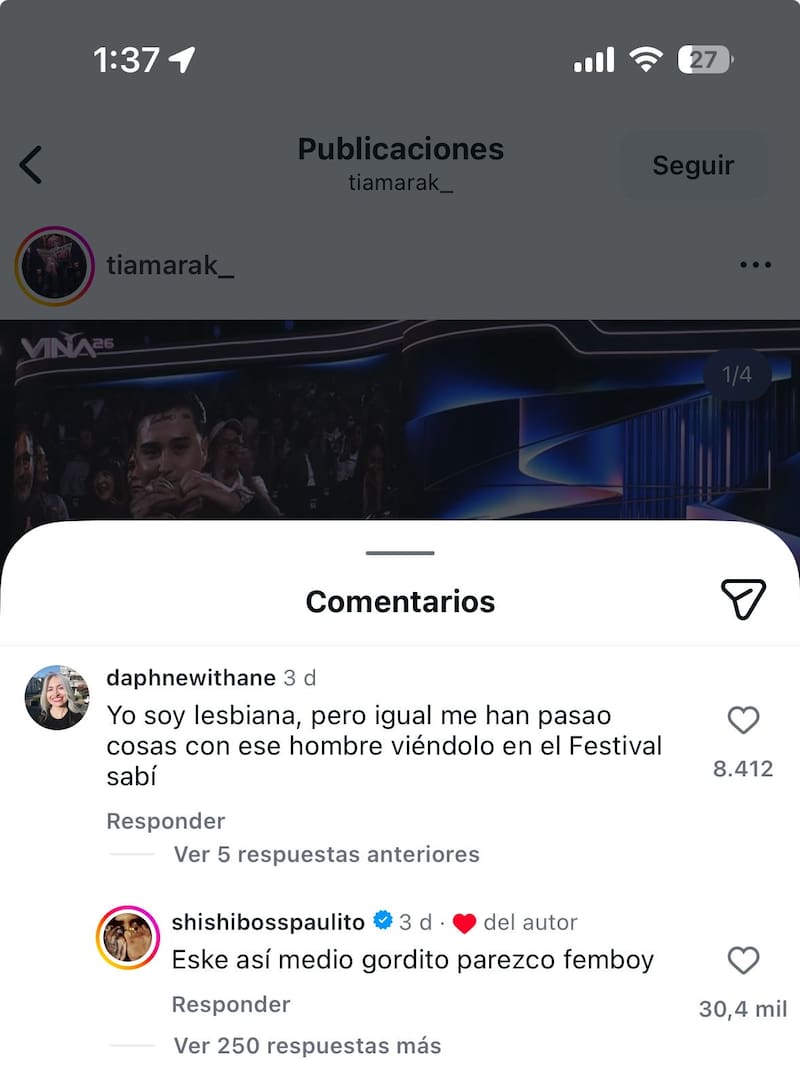Tap the shishibosspaulito username

(268, 922)
